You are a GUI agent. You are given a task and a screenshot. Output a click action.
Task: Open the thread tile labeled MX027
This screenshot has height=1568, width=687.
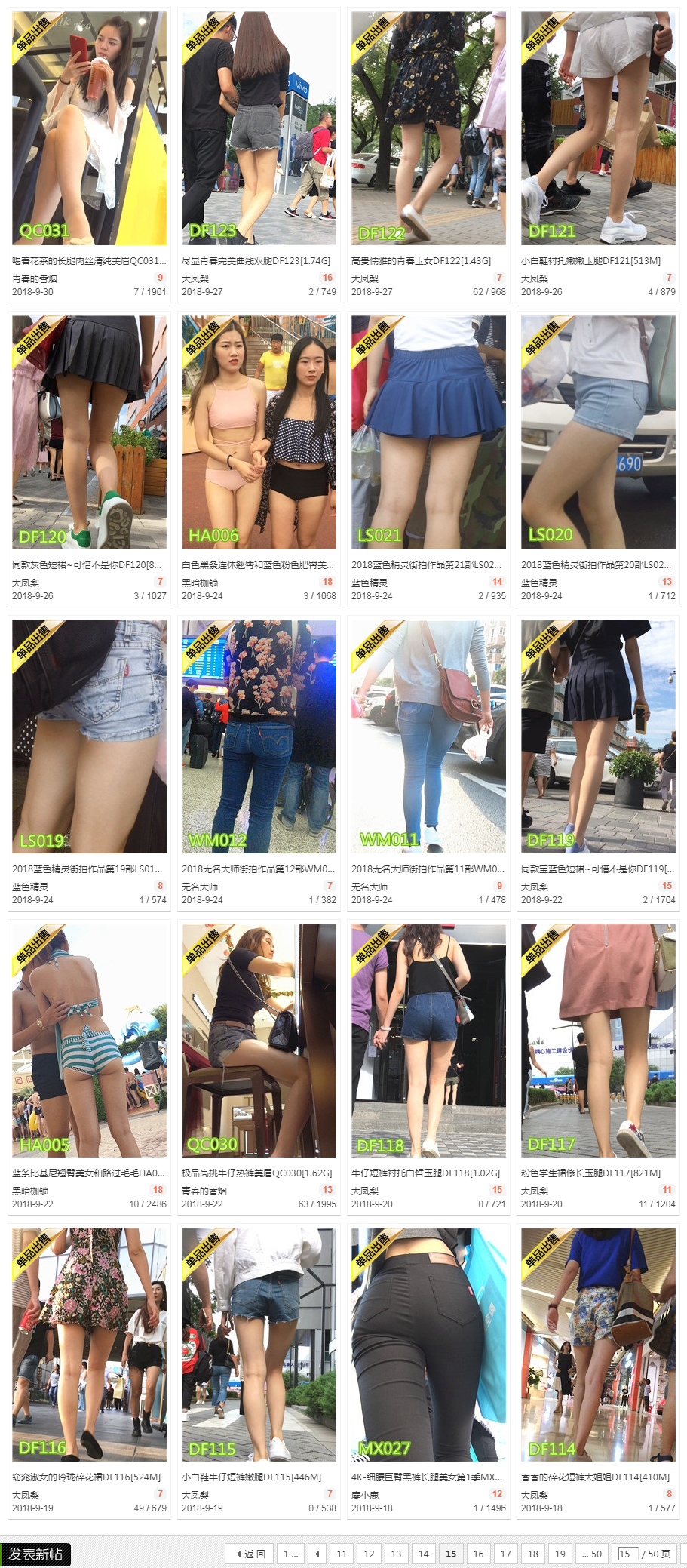(428, 1345)
